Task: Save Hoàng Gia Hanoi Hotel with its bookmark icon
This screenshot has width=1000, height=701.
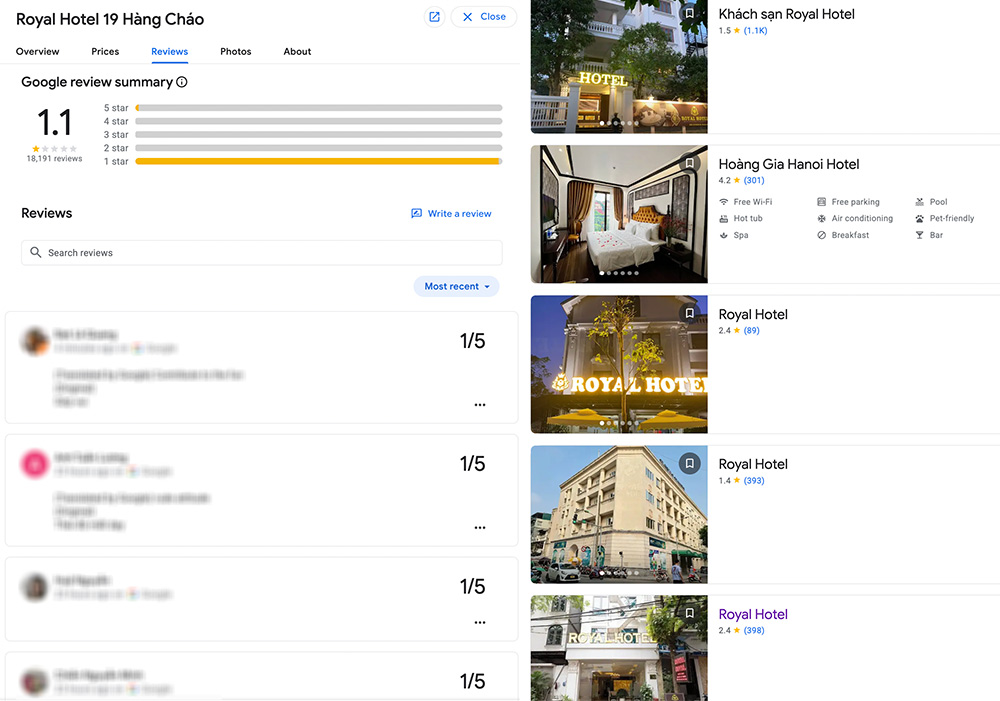Action: 690,163
